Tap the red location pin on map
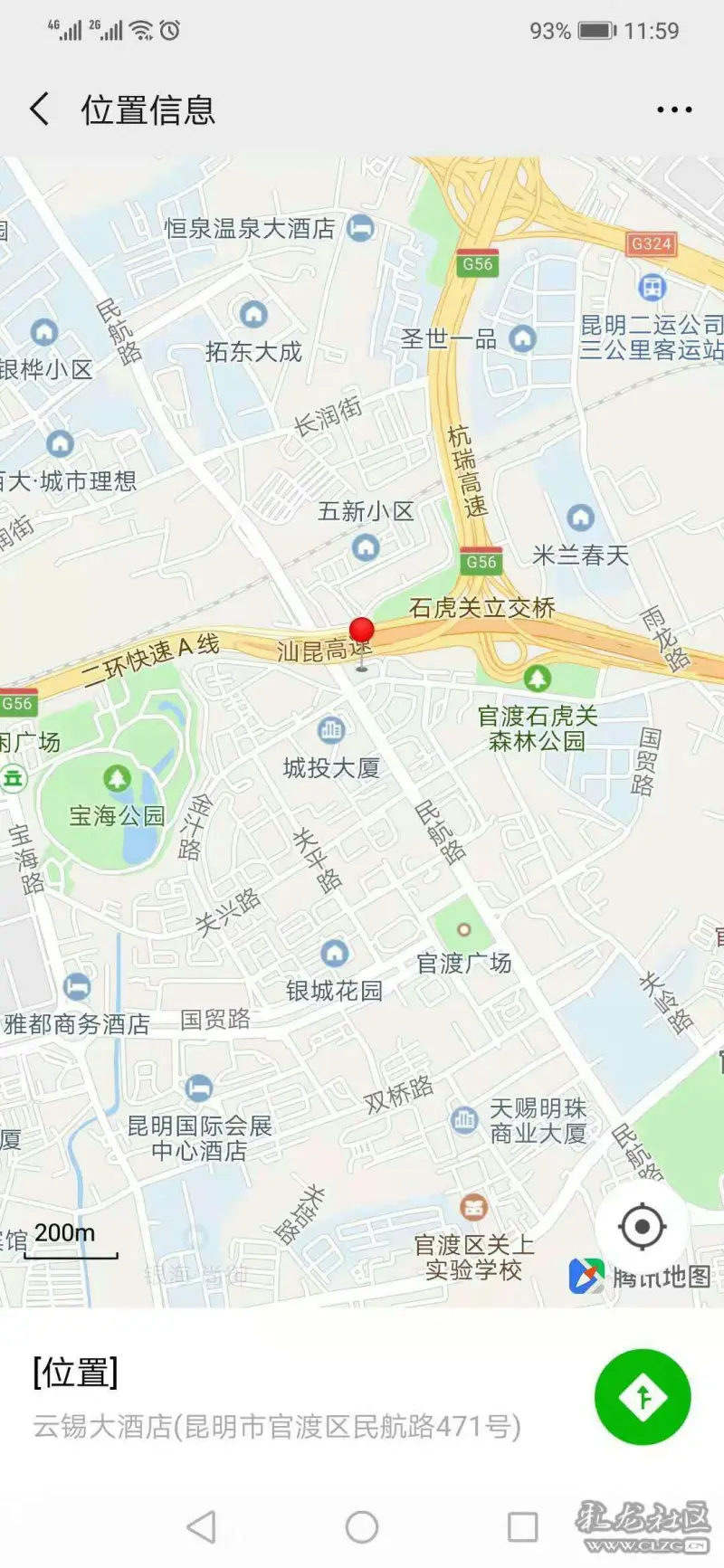 (362, 632)
